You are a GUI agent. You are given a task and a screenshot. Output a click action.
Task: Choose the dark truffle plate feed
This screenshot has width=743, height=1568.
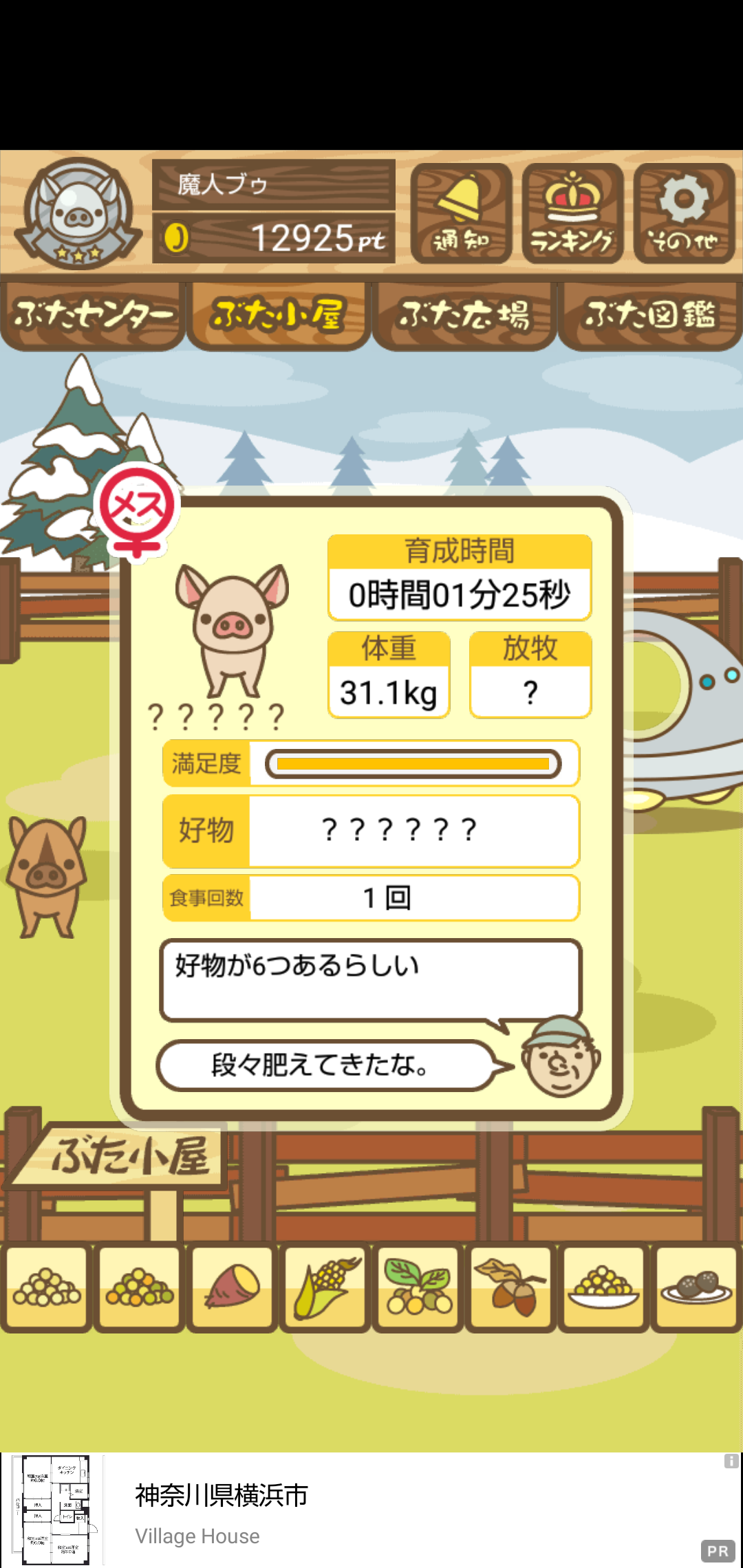tap(696, 1287)
